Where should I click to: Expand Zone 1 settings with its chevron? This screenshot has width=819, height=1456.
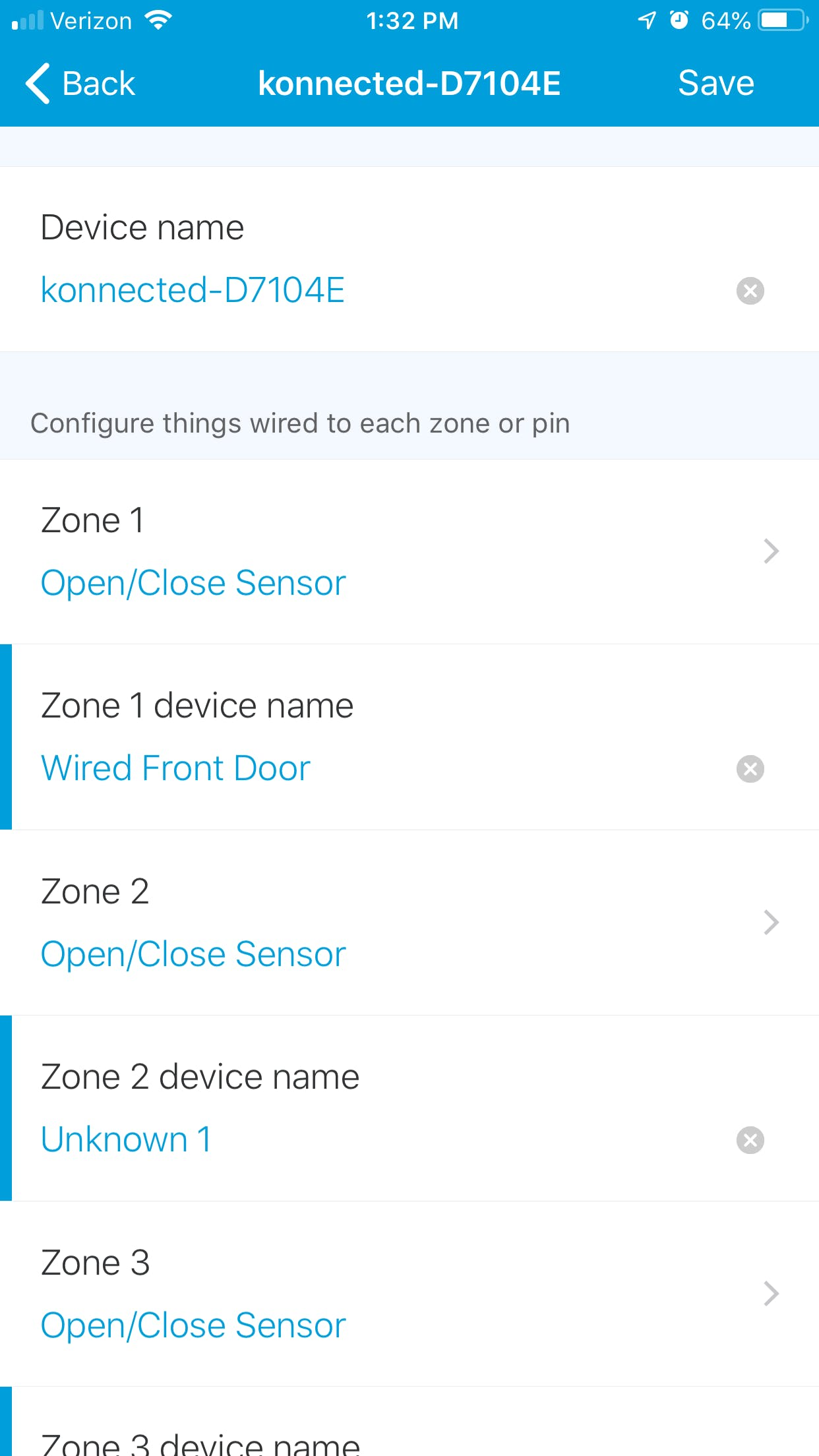pos(770,551)
